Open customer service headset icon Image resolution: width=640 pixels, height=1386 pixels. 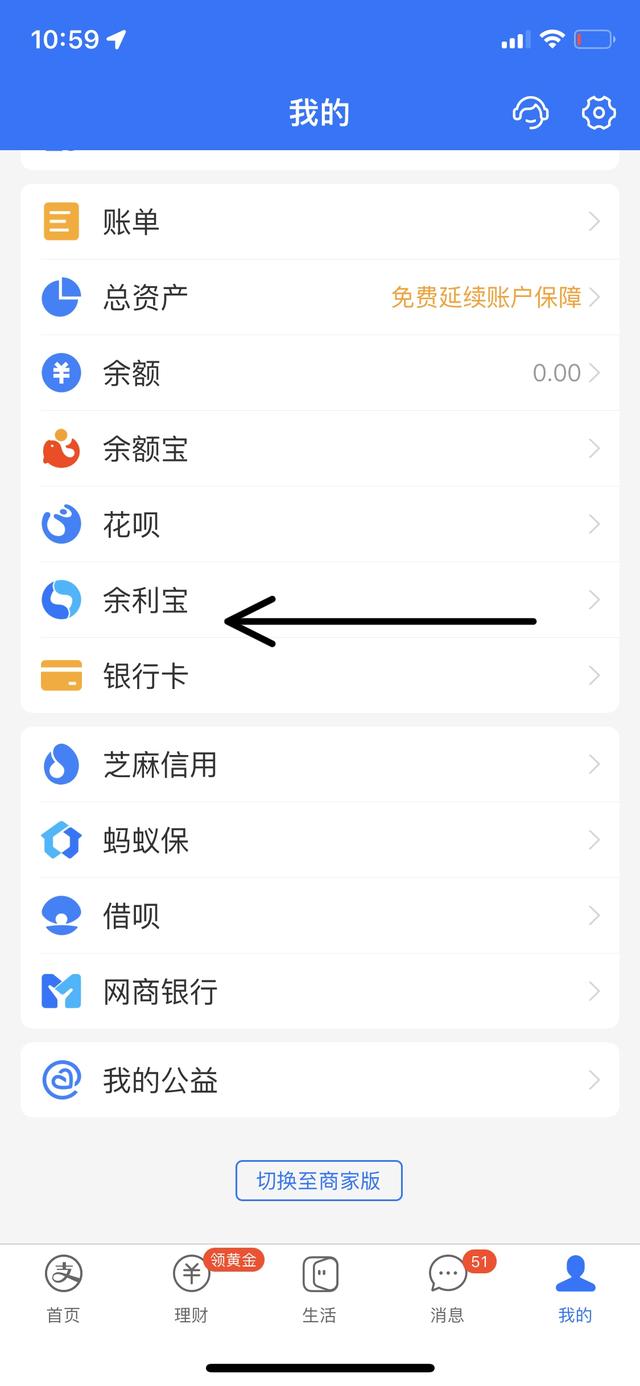click(530, 113)
